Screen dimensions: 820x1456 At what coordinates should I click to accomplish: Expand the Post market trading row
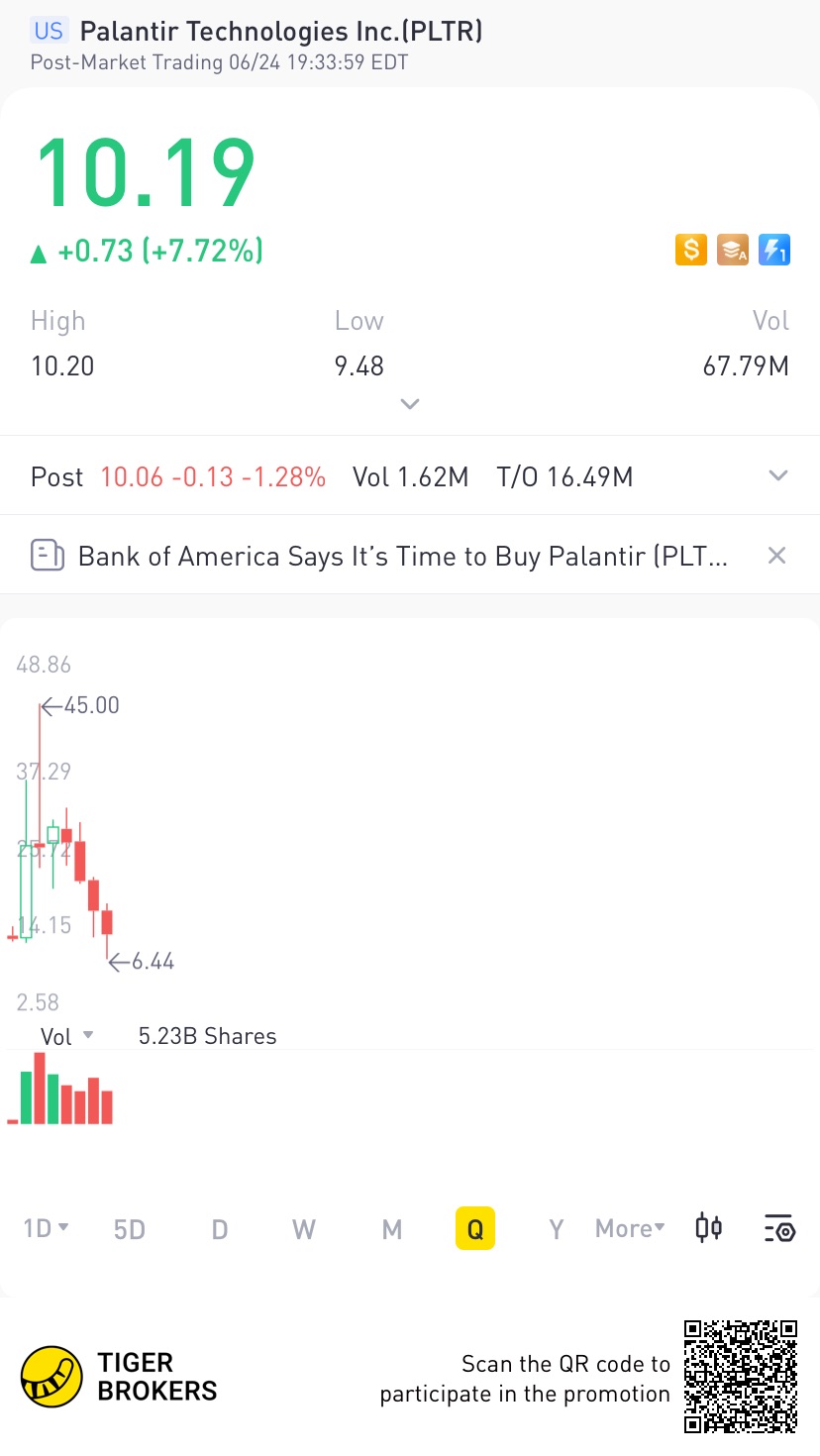[x=778, y=476]
